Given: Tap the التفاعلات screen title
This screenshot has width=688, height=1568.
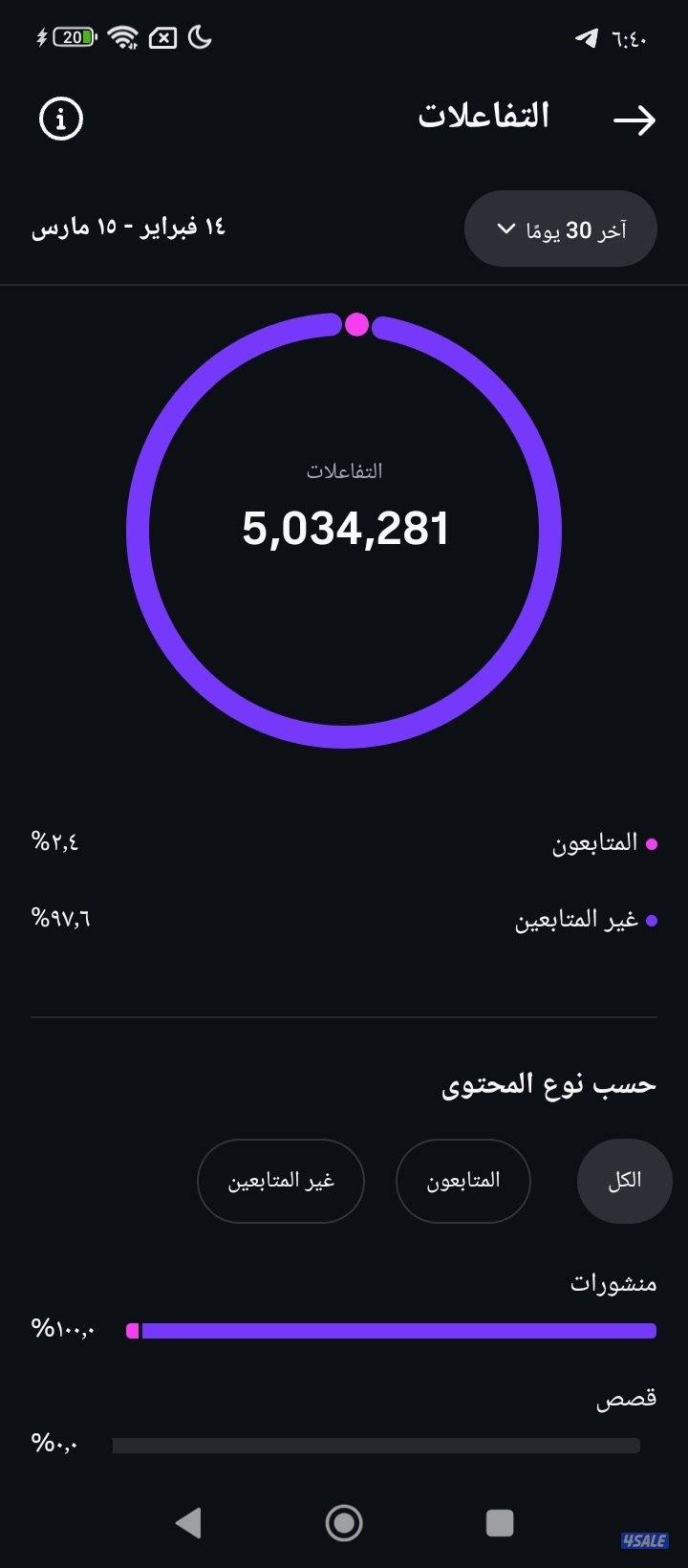Looking at the screenshot, I should 484,117.
